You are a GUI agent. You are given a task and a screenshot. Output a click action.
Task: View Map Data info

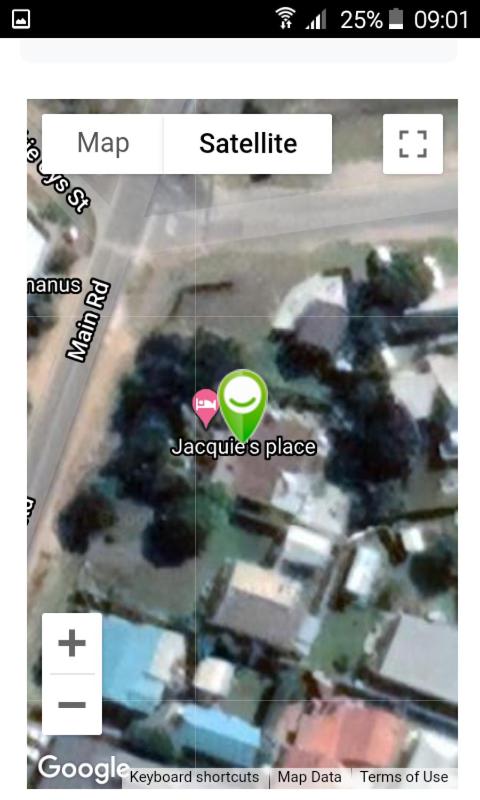(x=310, y=777)
